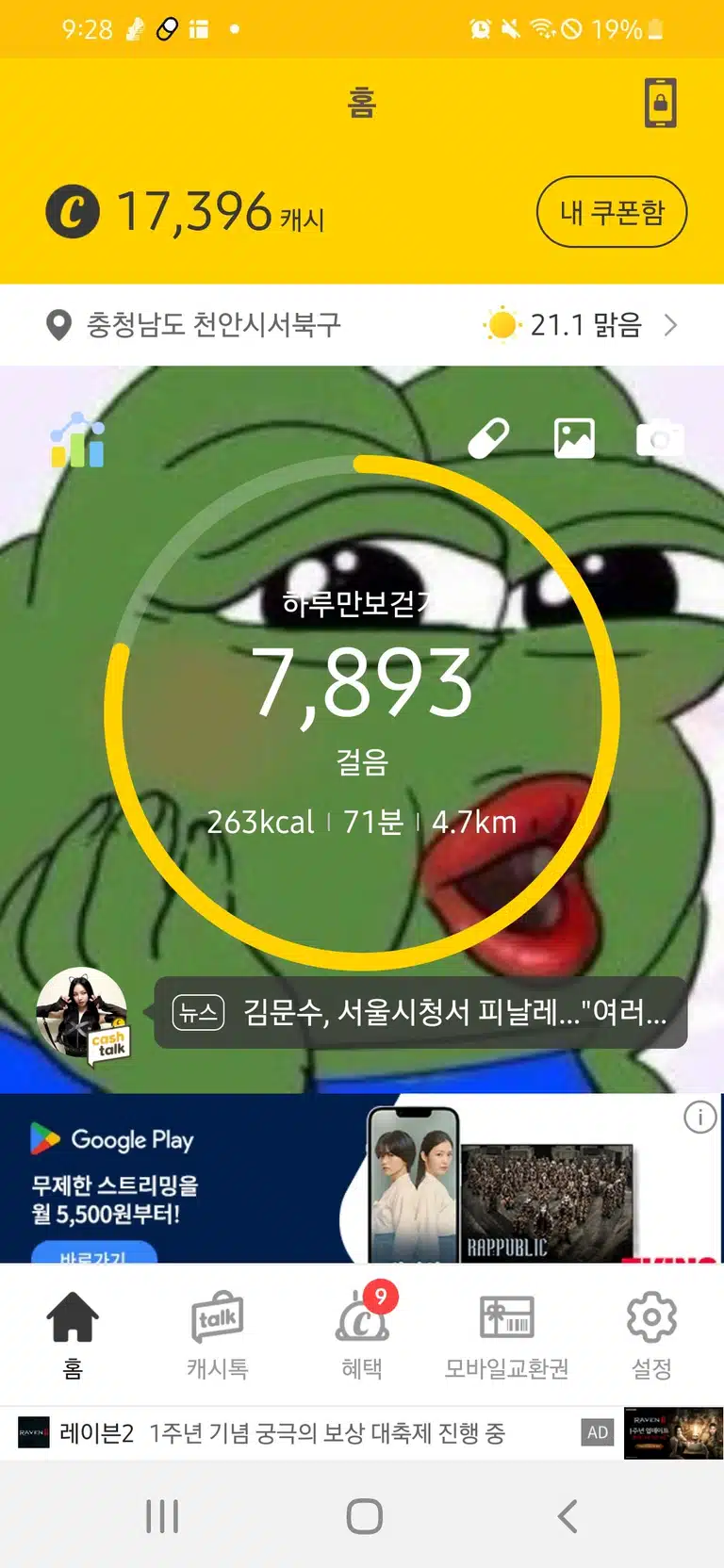Open the step statistics chart icon

(77, 440)
